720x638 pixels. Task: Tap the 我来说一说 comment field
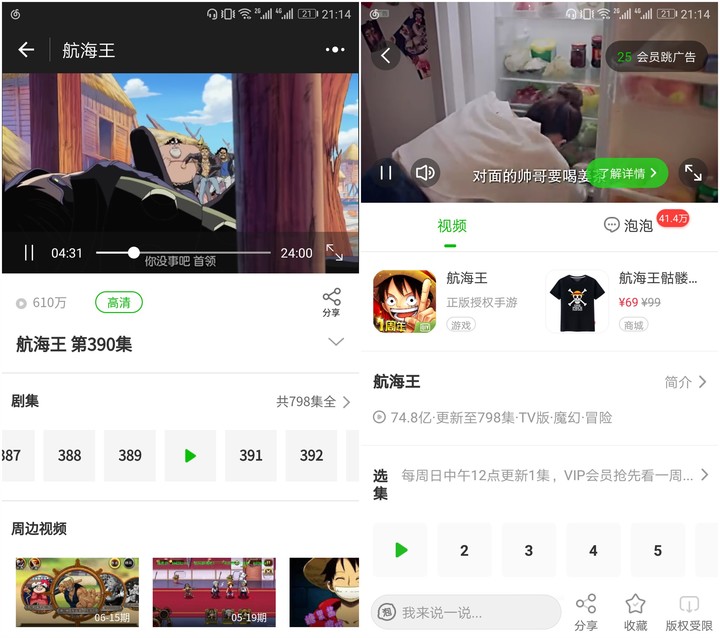(x=465, y=611)
